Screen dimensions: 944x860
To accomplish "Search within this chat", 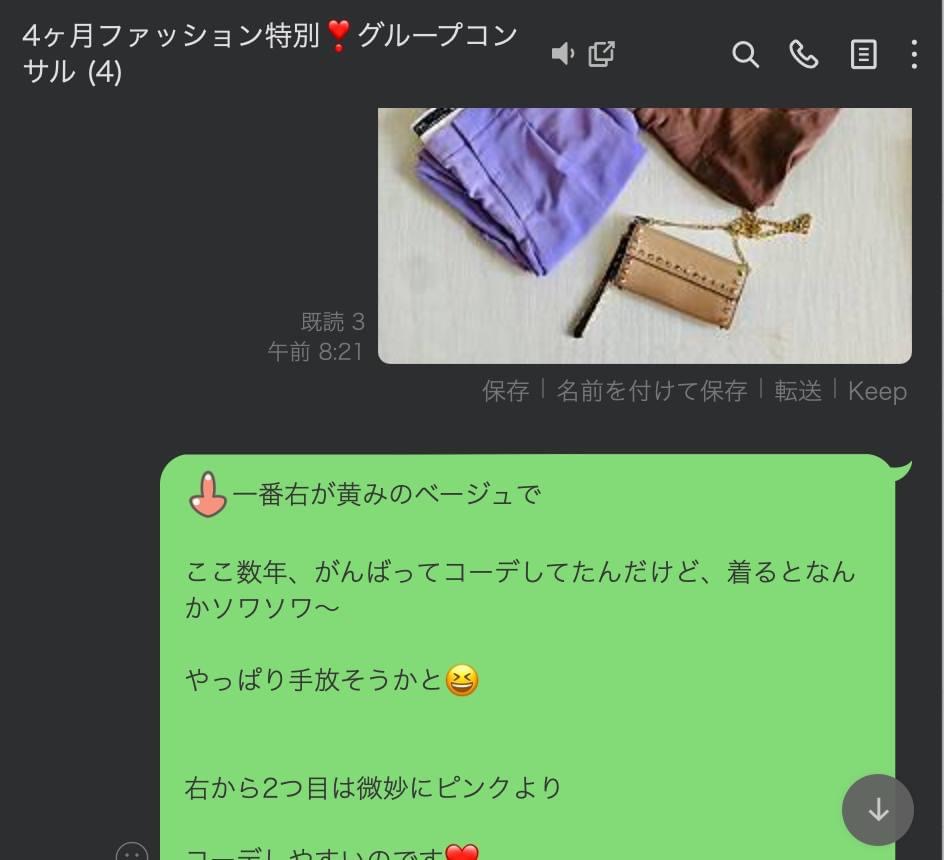I will point(746,54).
